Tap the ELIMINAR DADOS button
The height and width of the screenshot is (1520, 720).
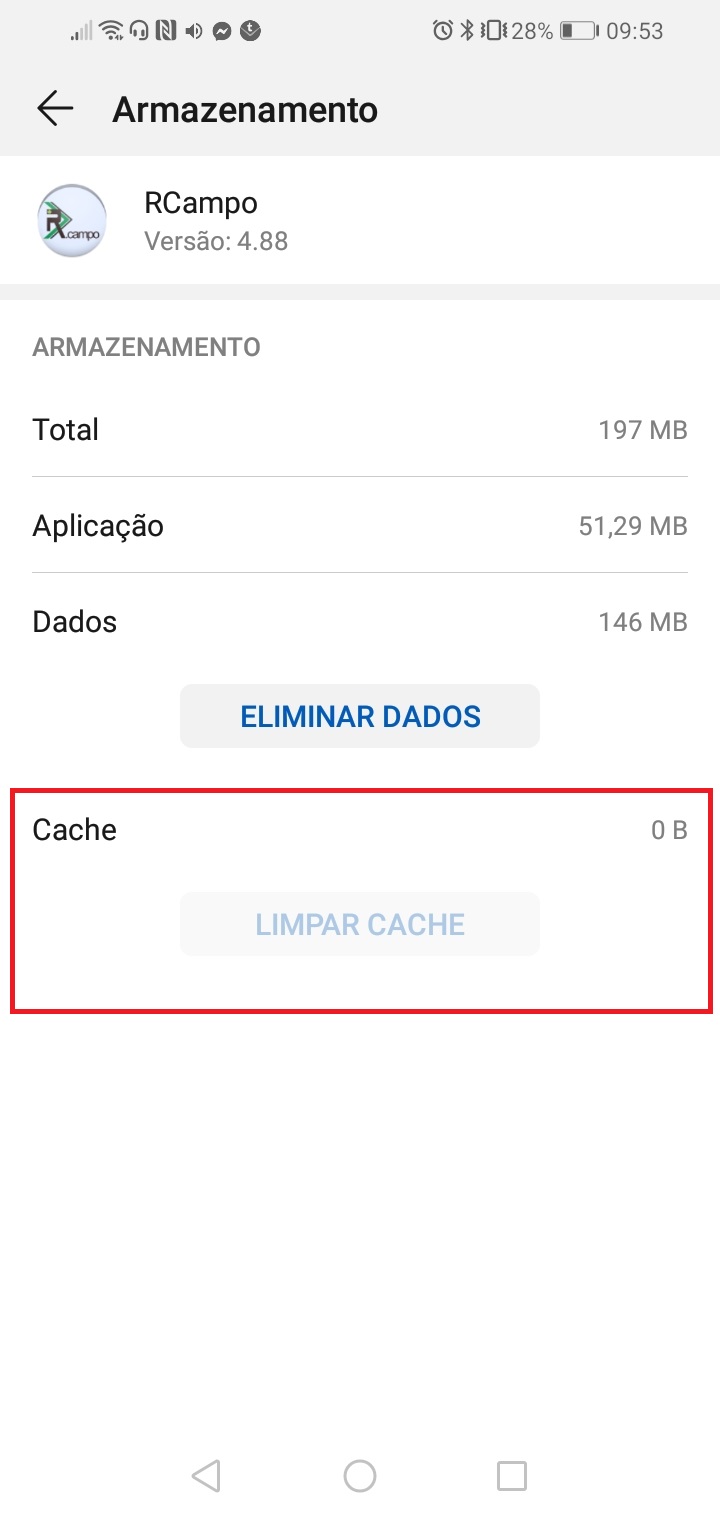coord(360,716)
